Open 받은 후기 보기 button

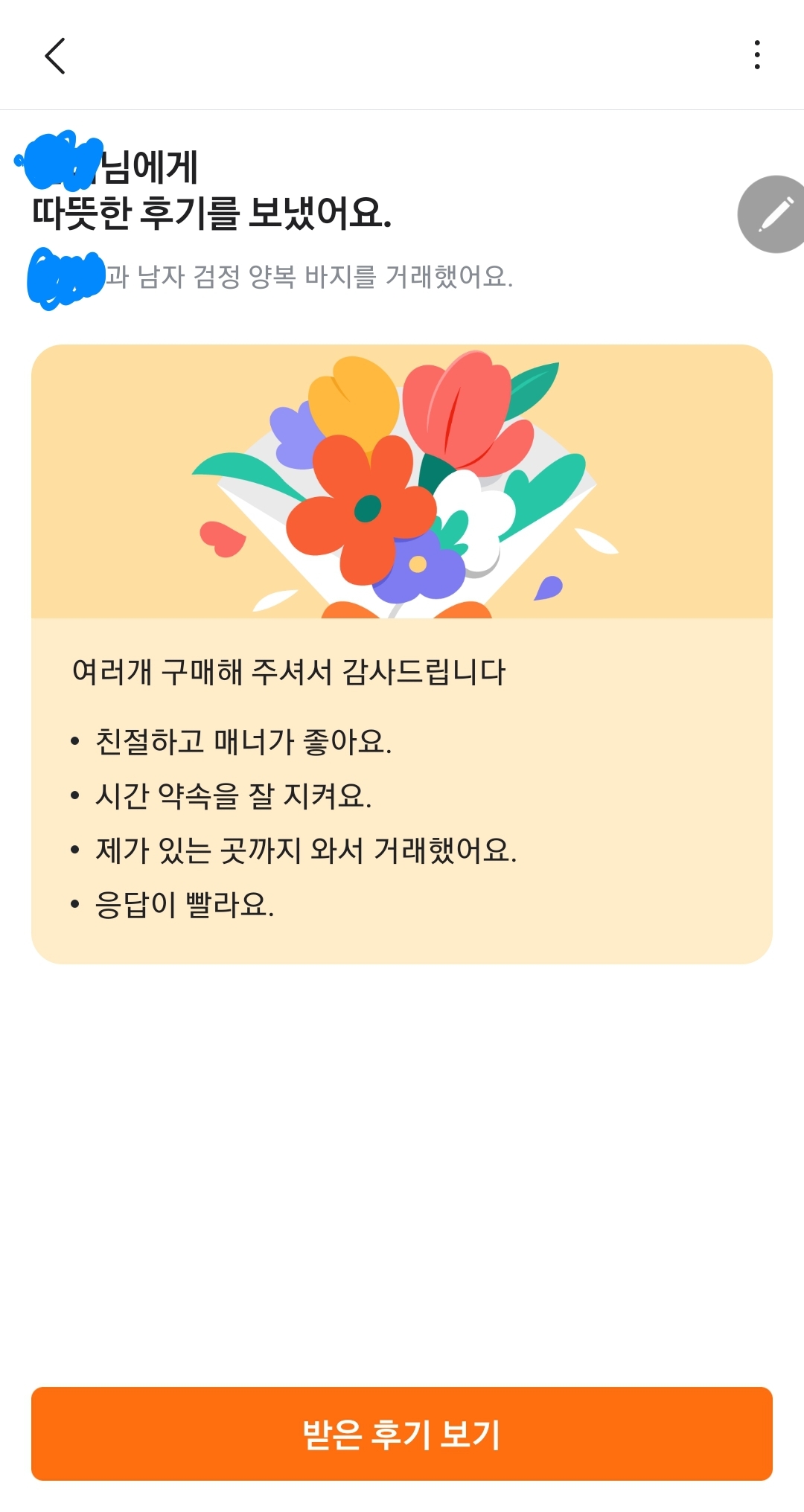(x=402, y=1433)
